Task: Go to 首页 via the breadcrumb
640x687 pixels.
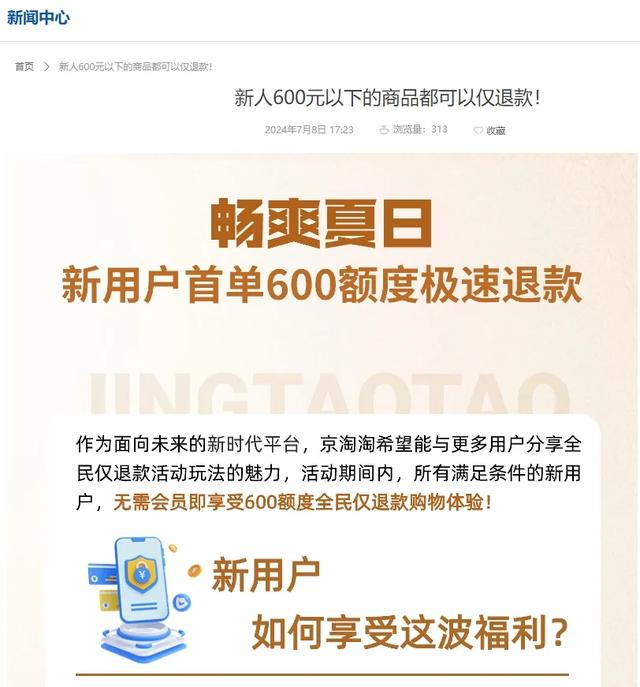Action: point(24,67)
